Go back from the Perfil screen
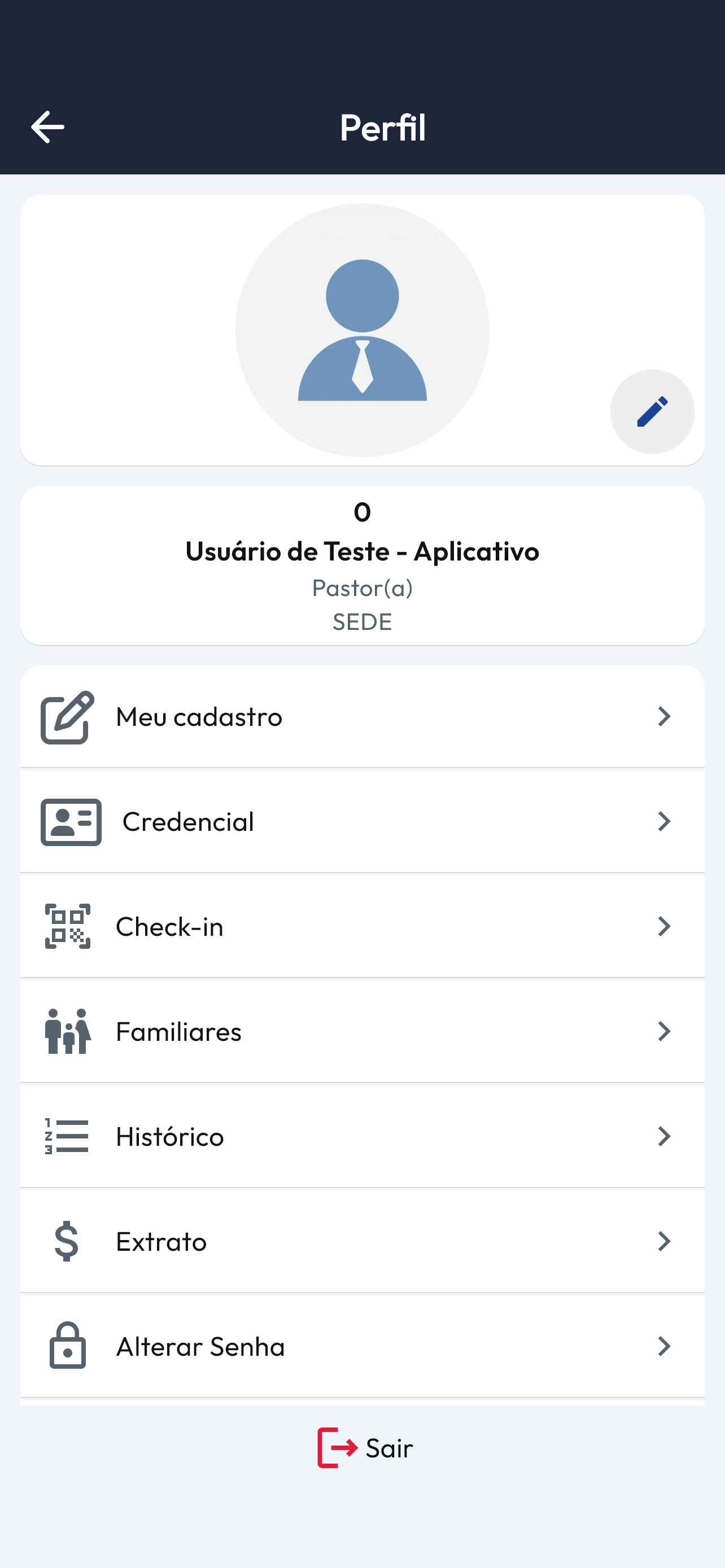This screenshot has width=725, height=1568. click(x=47, y=126)
